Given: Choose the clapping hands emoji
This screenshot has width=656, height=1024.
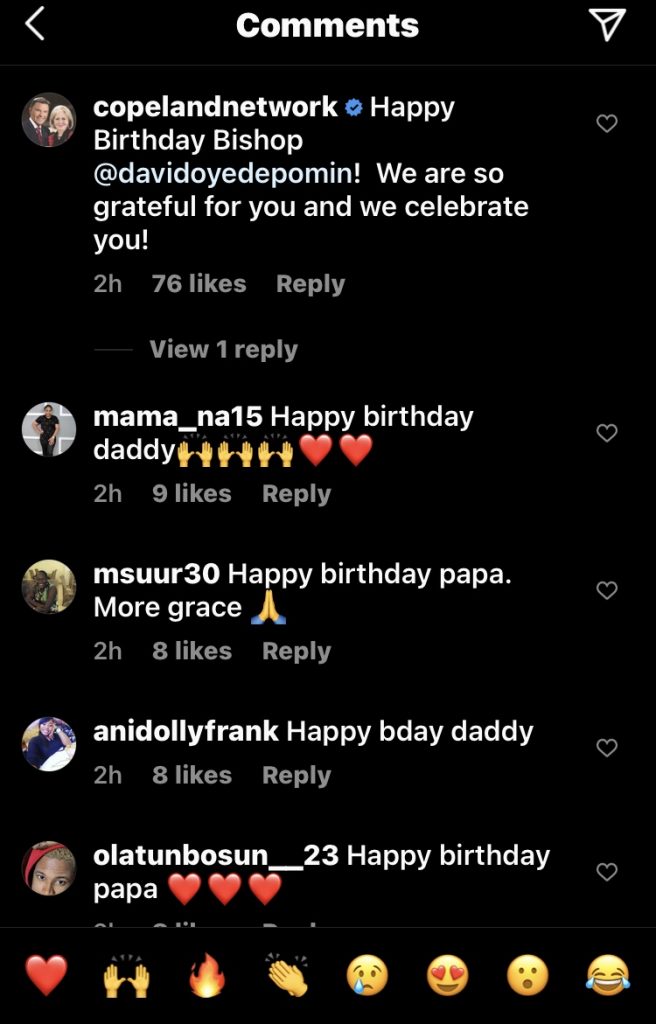Looking at the screenshot, I should click(288, 975).
